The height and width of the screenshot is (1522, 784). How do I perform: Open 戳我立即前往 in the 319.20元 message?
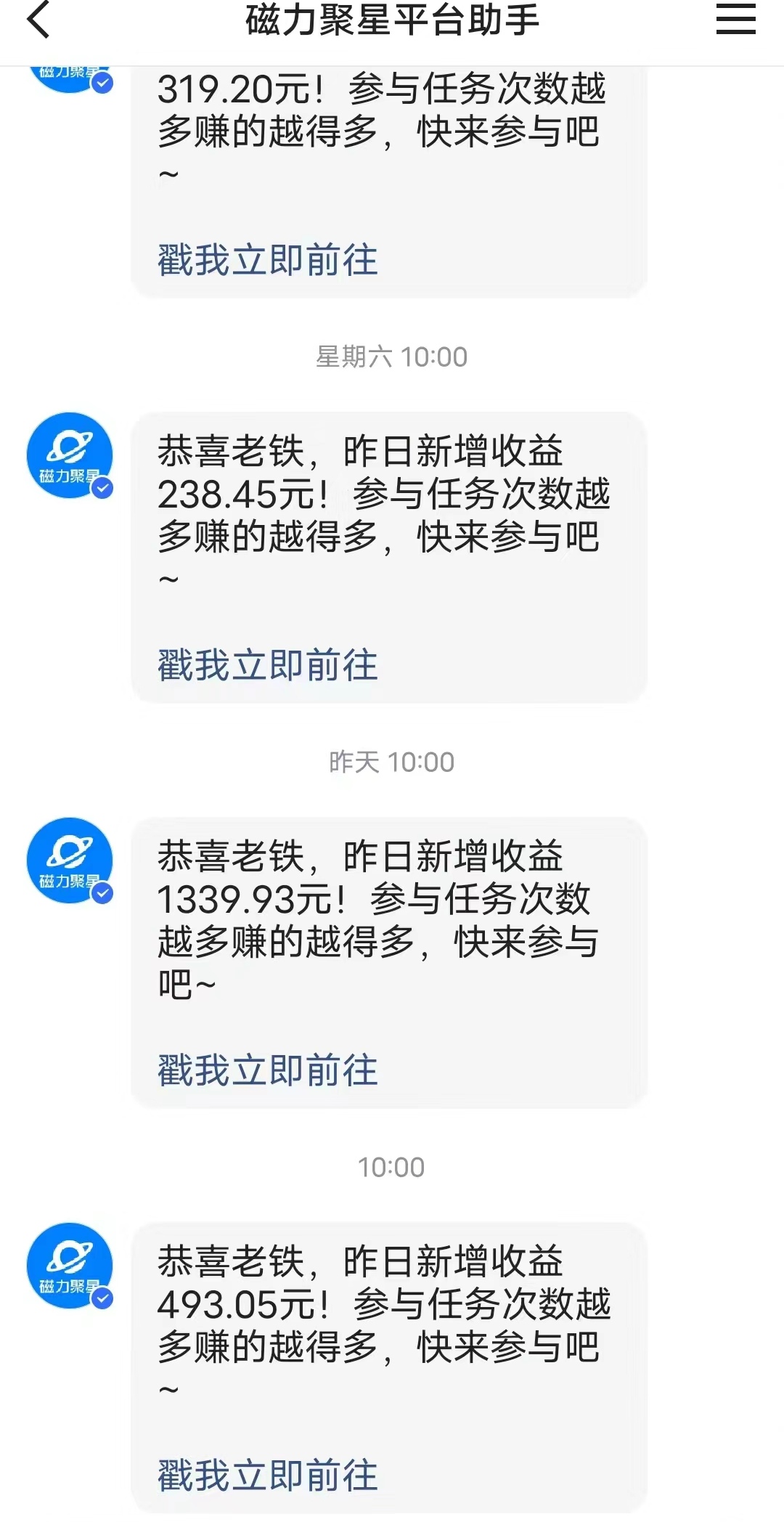coord(267,259)
